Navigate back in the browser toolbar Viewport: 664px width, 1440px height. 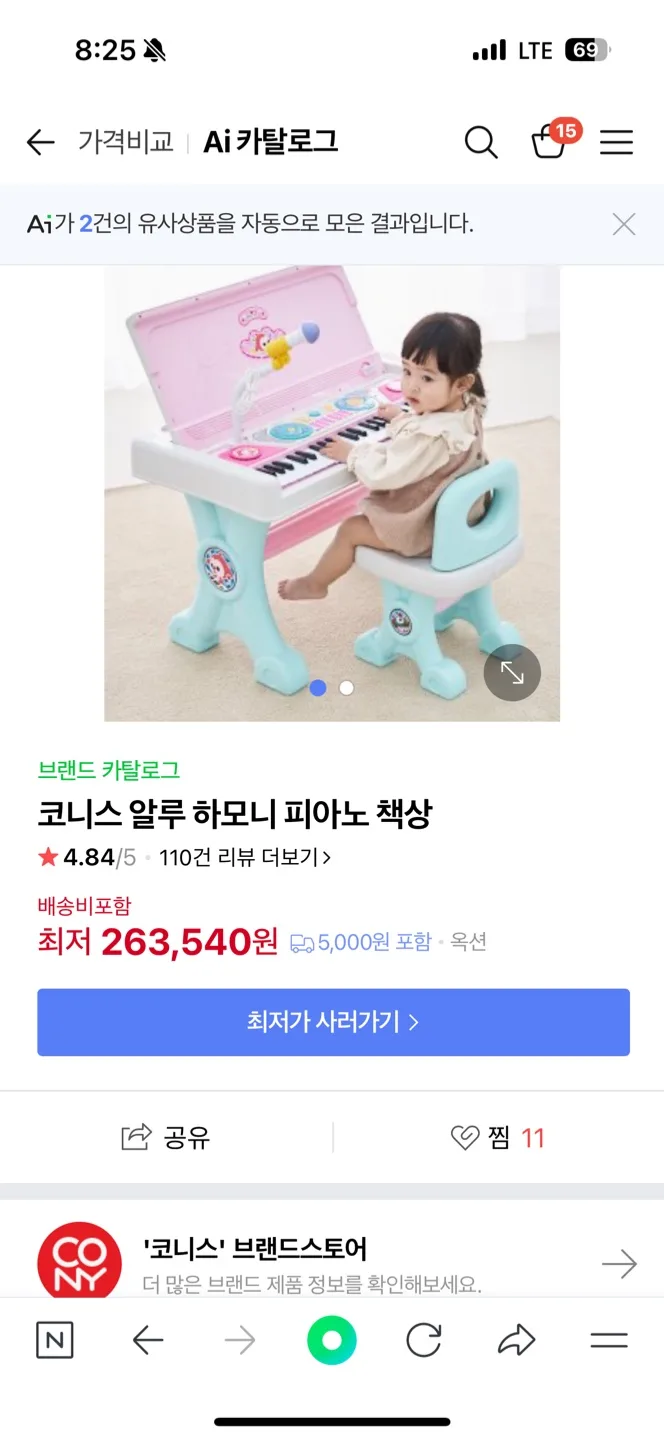[148, 1340]
